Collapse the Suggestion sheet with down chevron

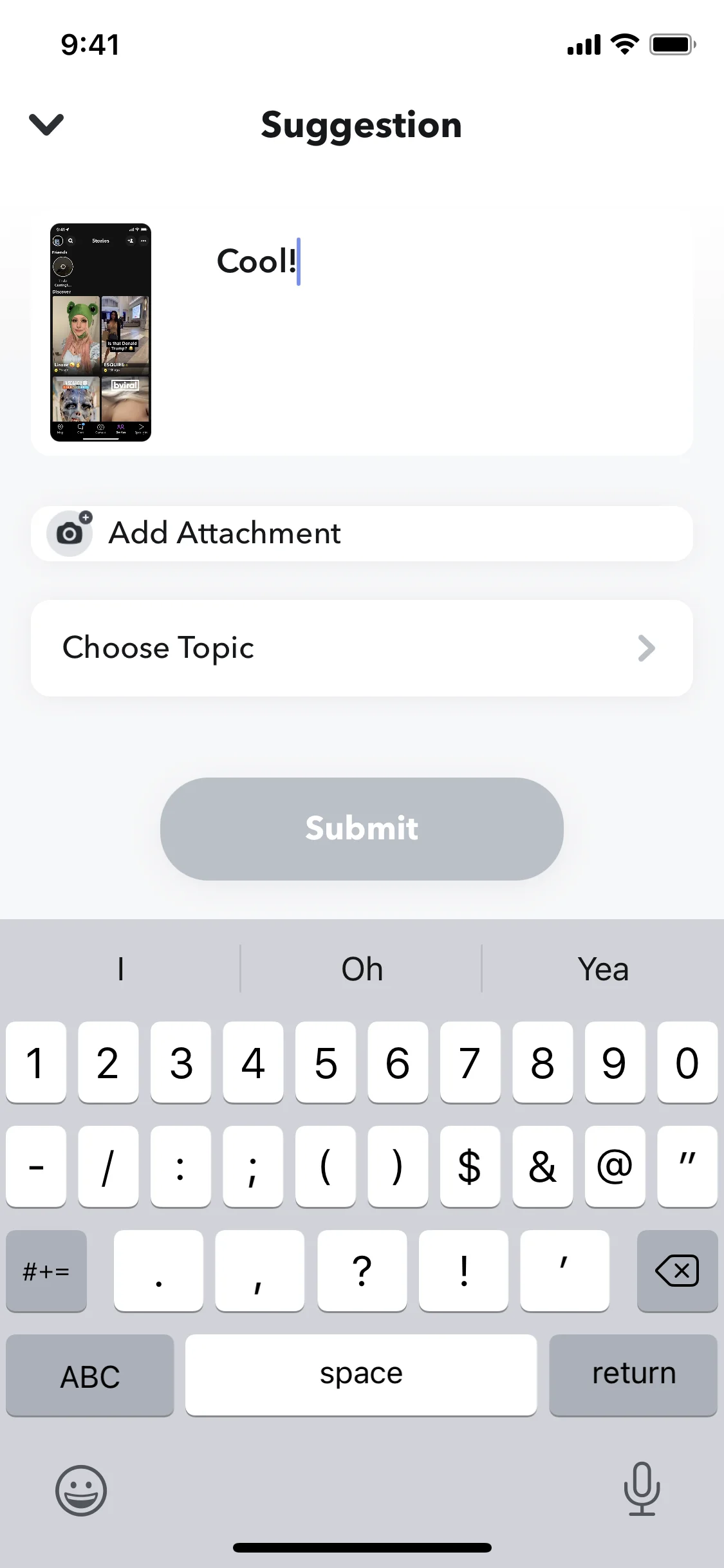click(46, 124)
